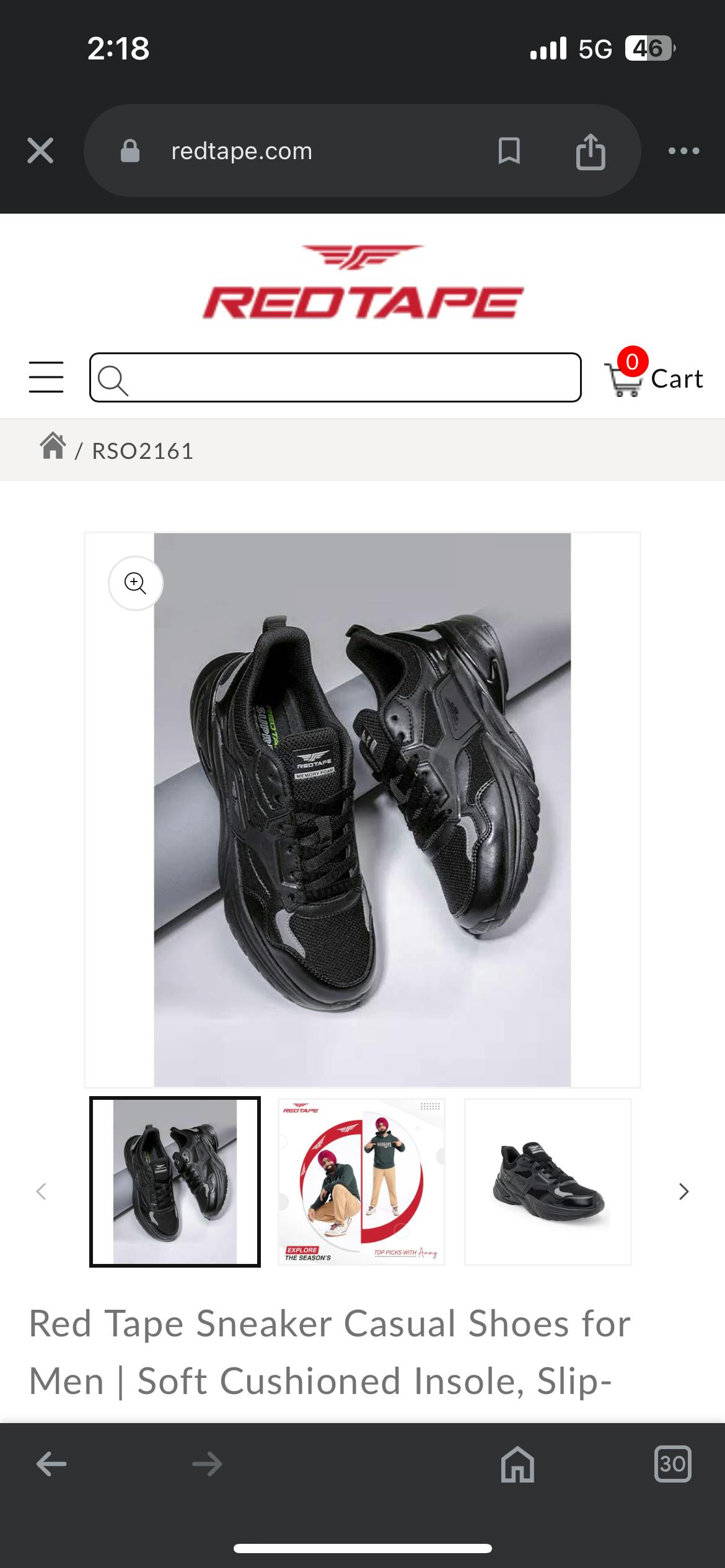Close the browser page

(40, 150)
